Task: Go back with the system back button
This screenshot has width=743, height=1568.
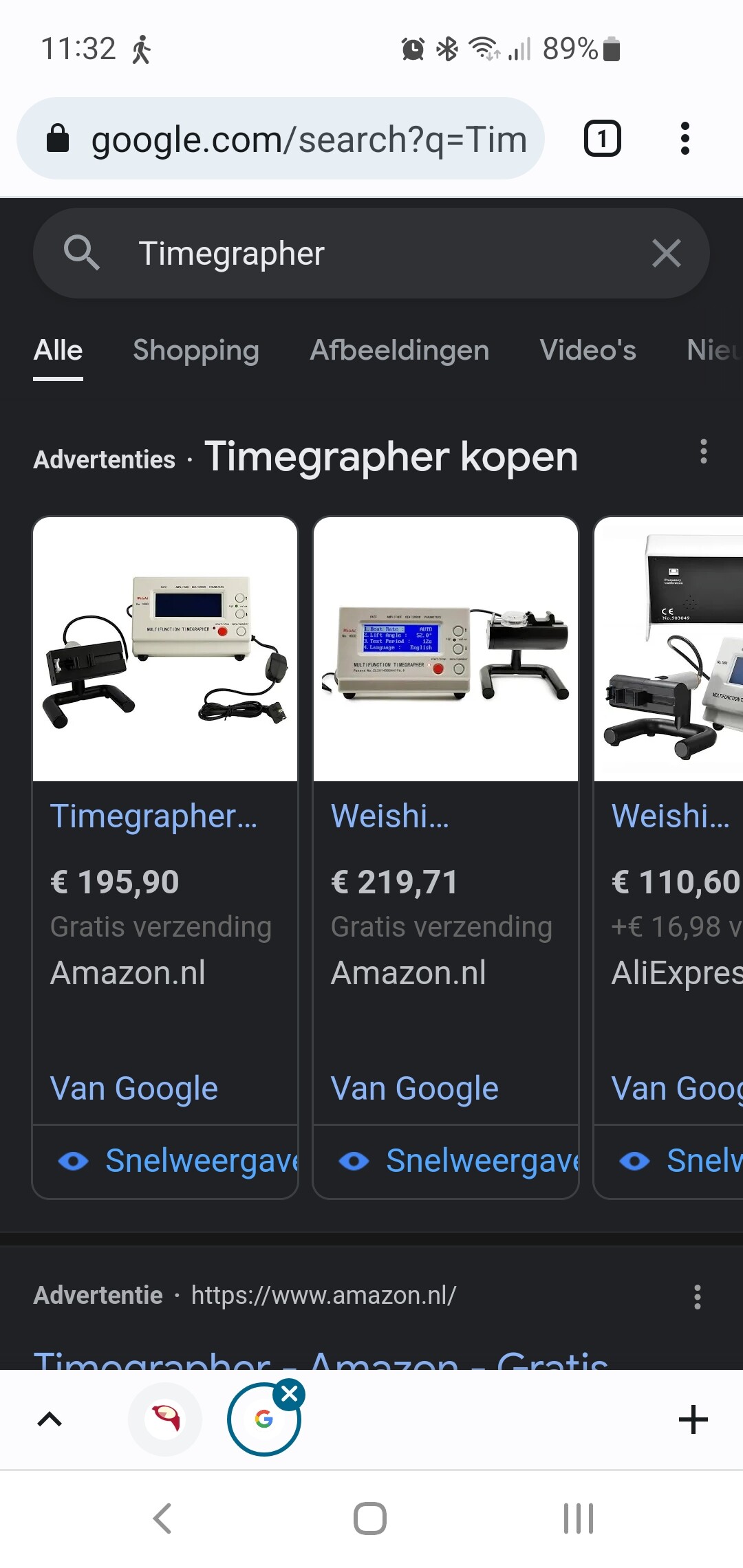Action: [162, 1518]
